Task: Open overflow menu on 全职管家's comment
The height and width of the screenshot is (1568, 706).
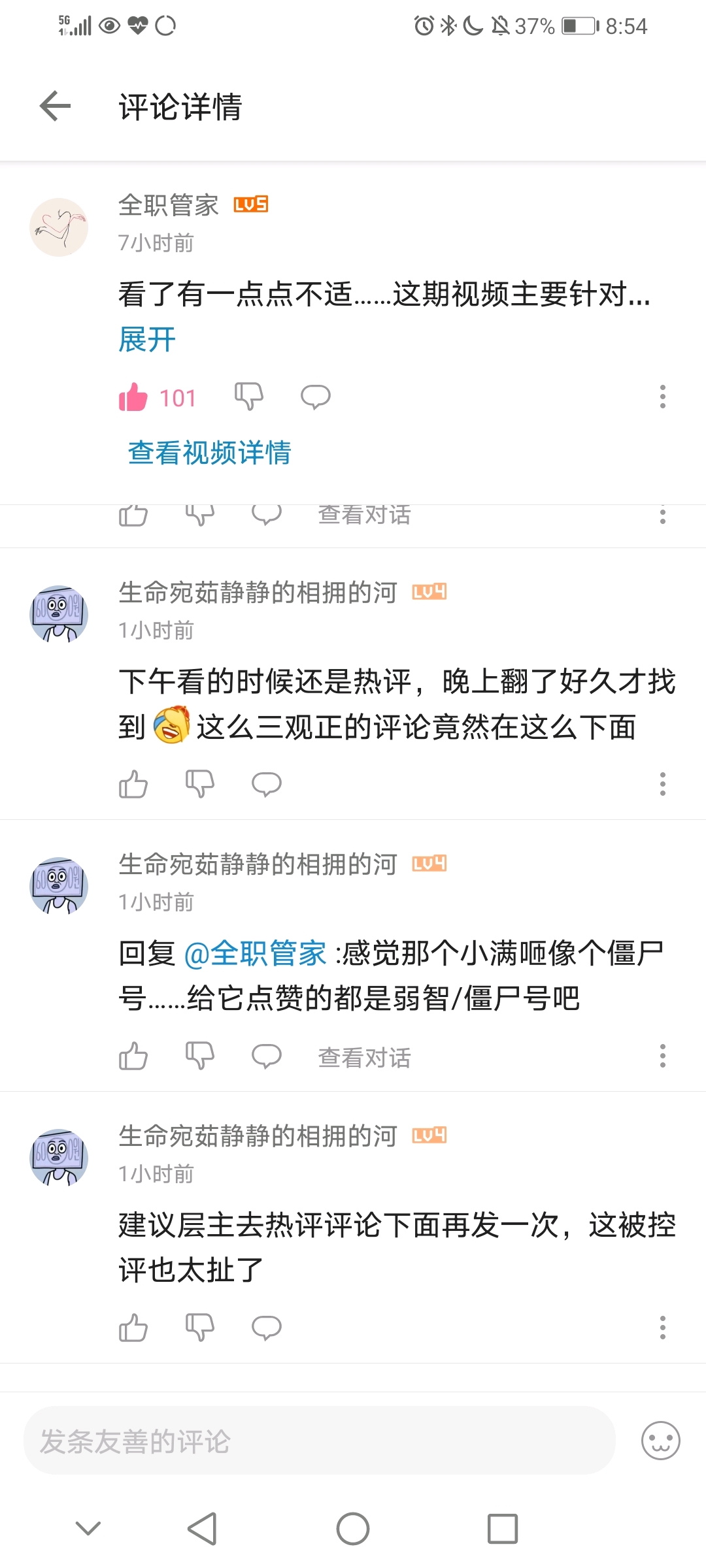Action: tap(662, 397)
